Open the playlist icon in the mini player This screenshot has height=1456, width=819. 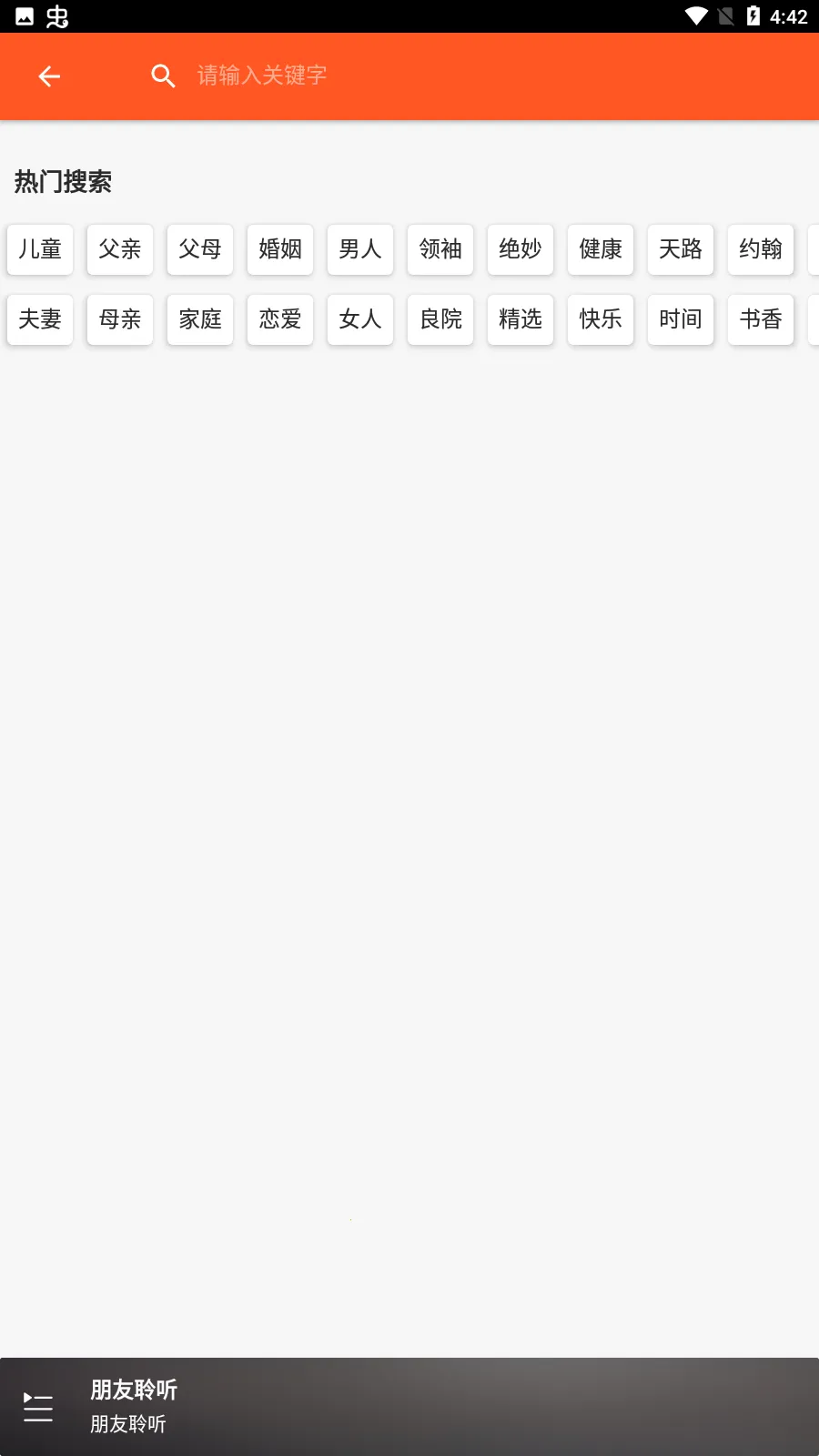pyautogui.click(x=37, y=1407)
